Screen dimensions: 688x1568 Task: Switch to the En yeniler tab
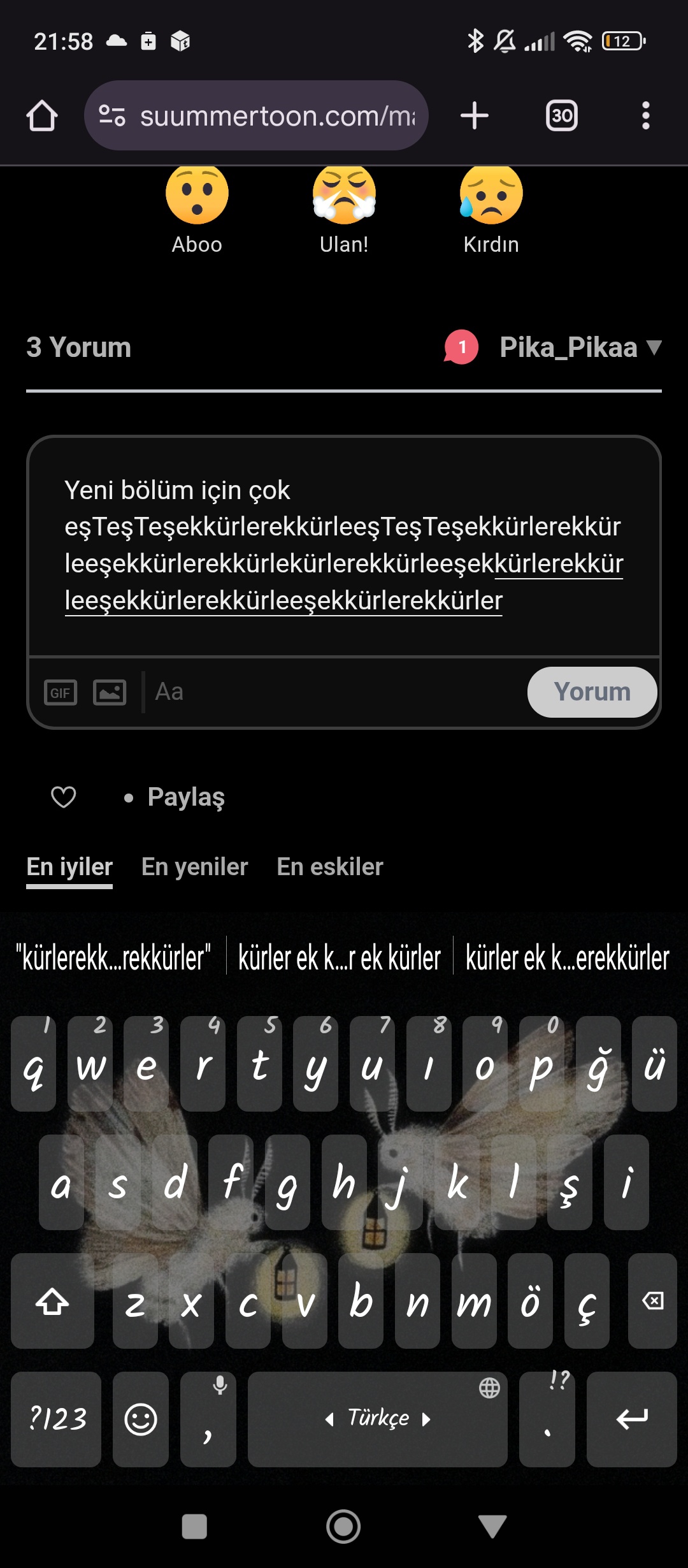(194, 867)
